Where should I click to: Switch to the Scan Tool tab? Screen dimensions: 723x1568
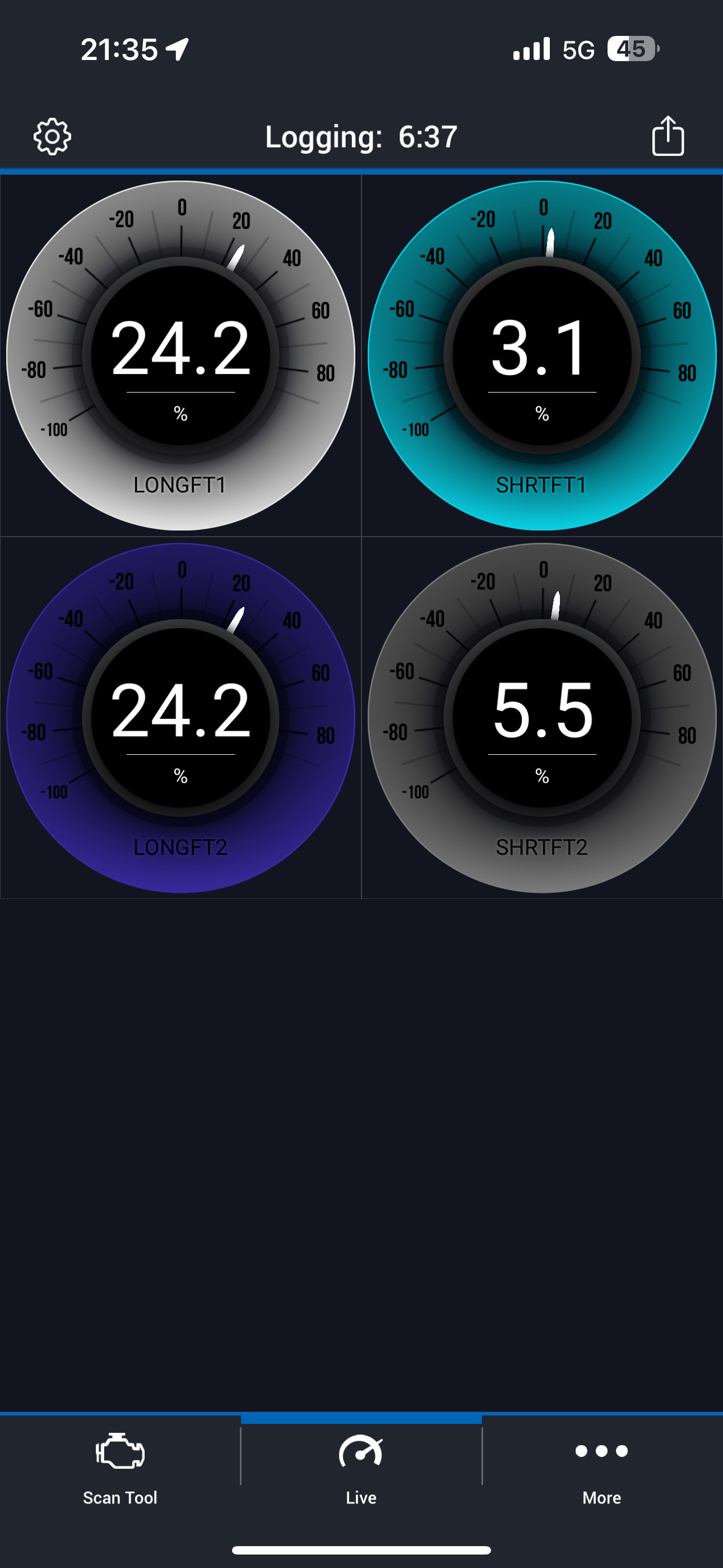pos(120,1468)
